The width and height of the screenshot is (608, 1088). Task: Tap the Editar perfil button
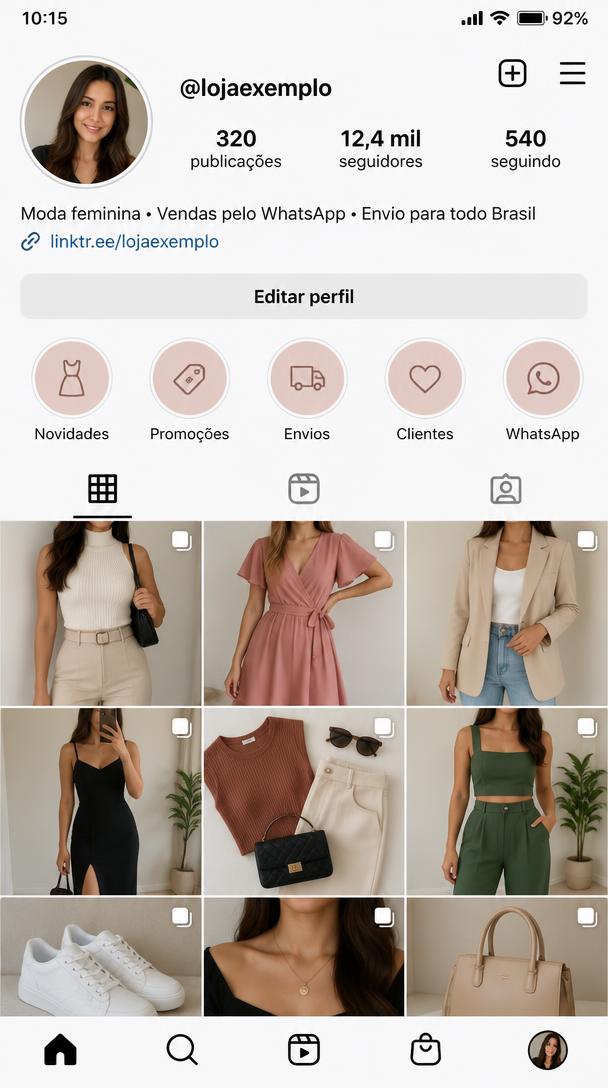[304, 296]
